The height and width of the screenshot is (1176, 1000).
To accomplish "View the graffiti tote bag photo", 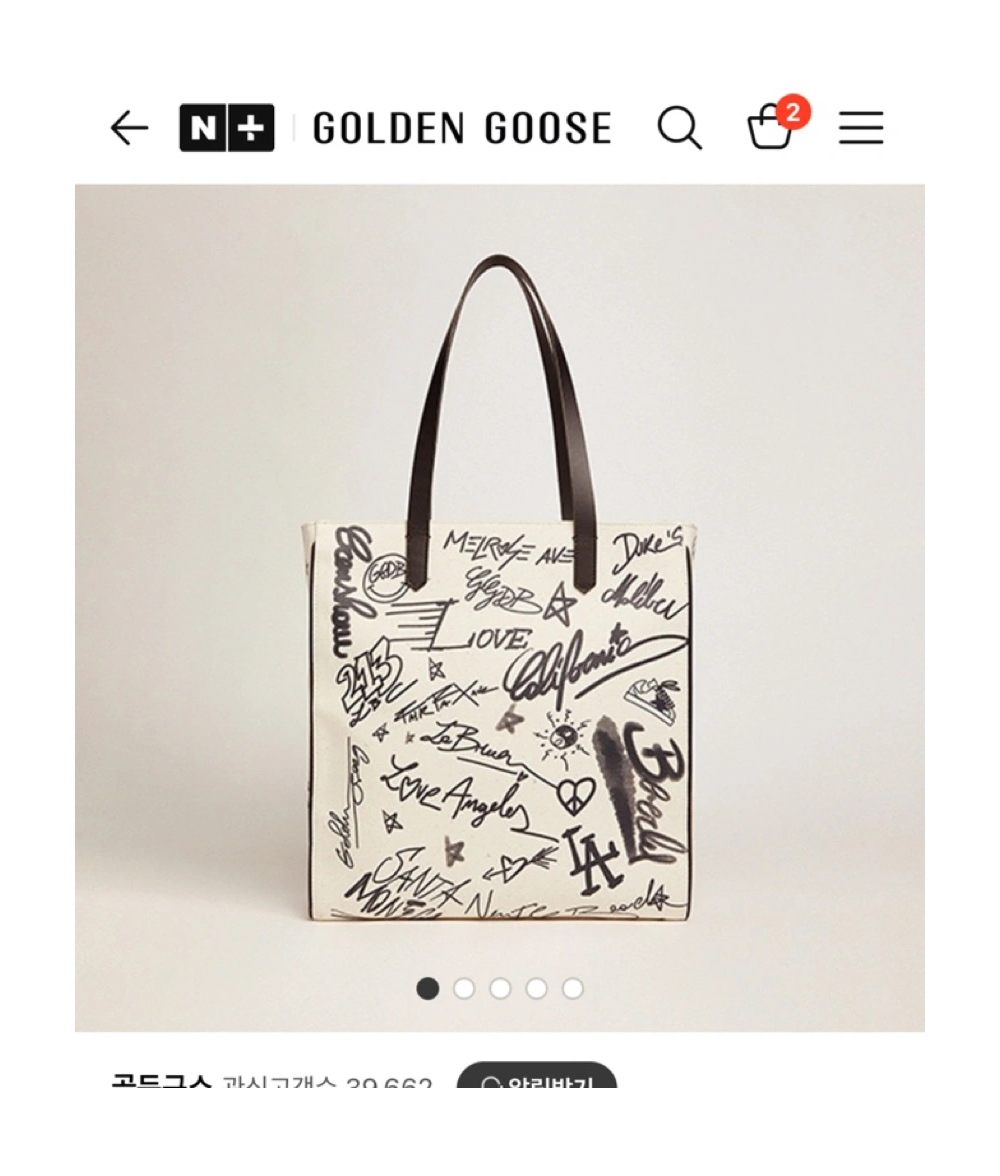I will click(x=499, y=600).
